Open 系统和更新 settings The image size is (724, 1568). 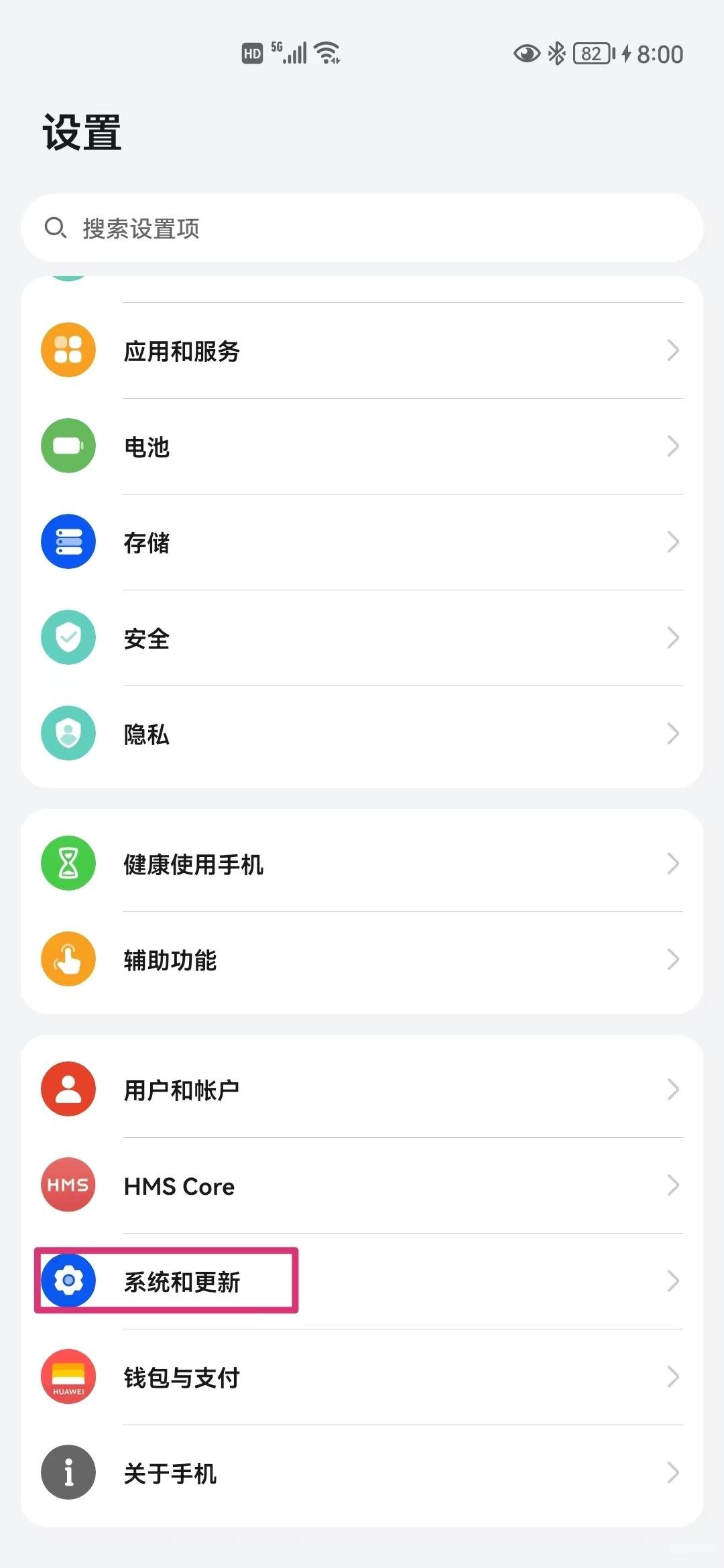362,1281
